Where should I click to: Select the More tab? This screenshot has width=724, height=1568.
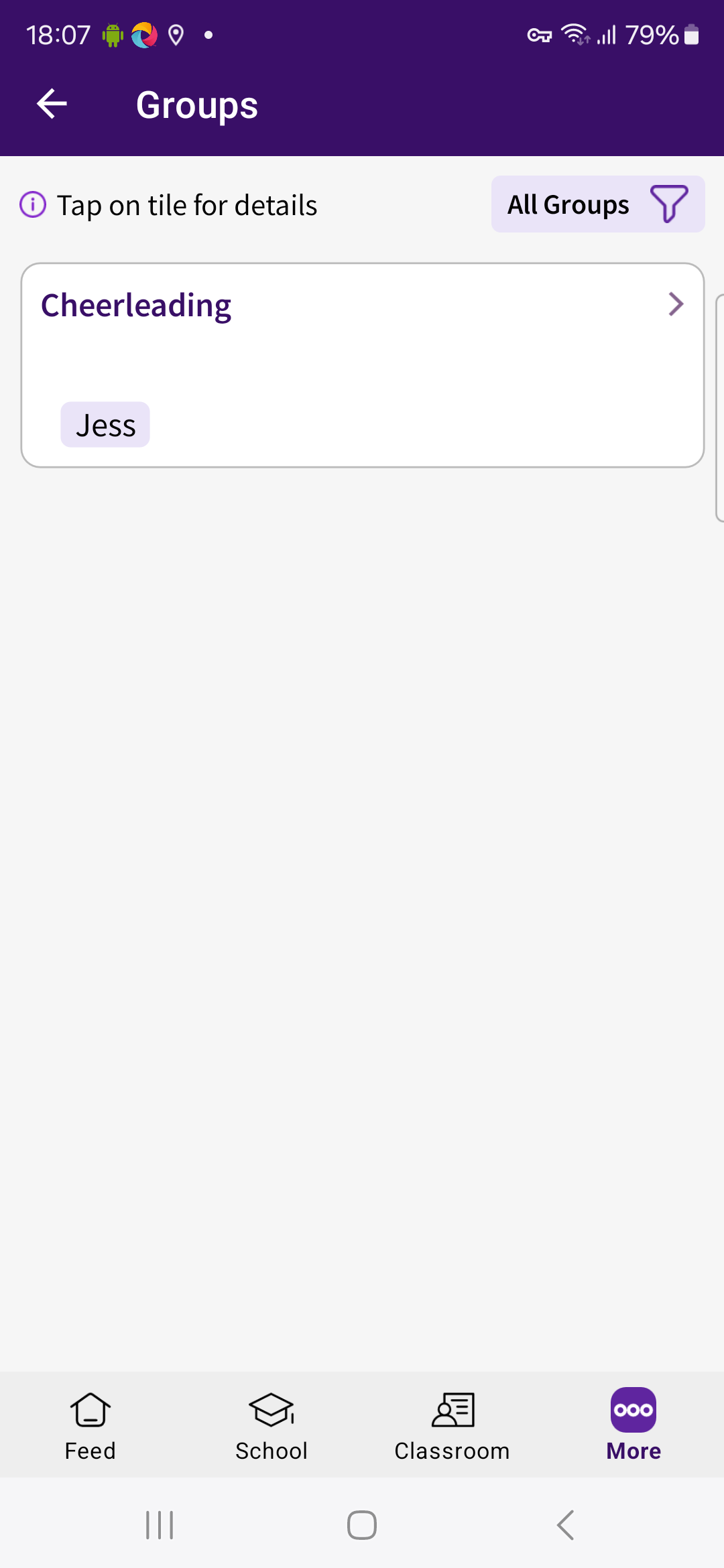tap(633, 1425)
